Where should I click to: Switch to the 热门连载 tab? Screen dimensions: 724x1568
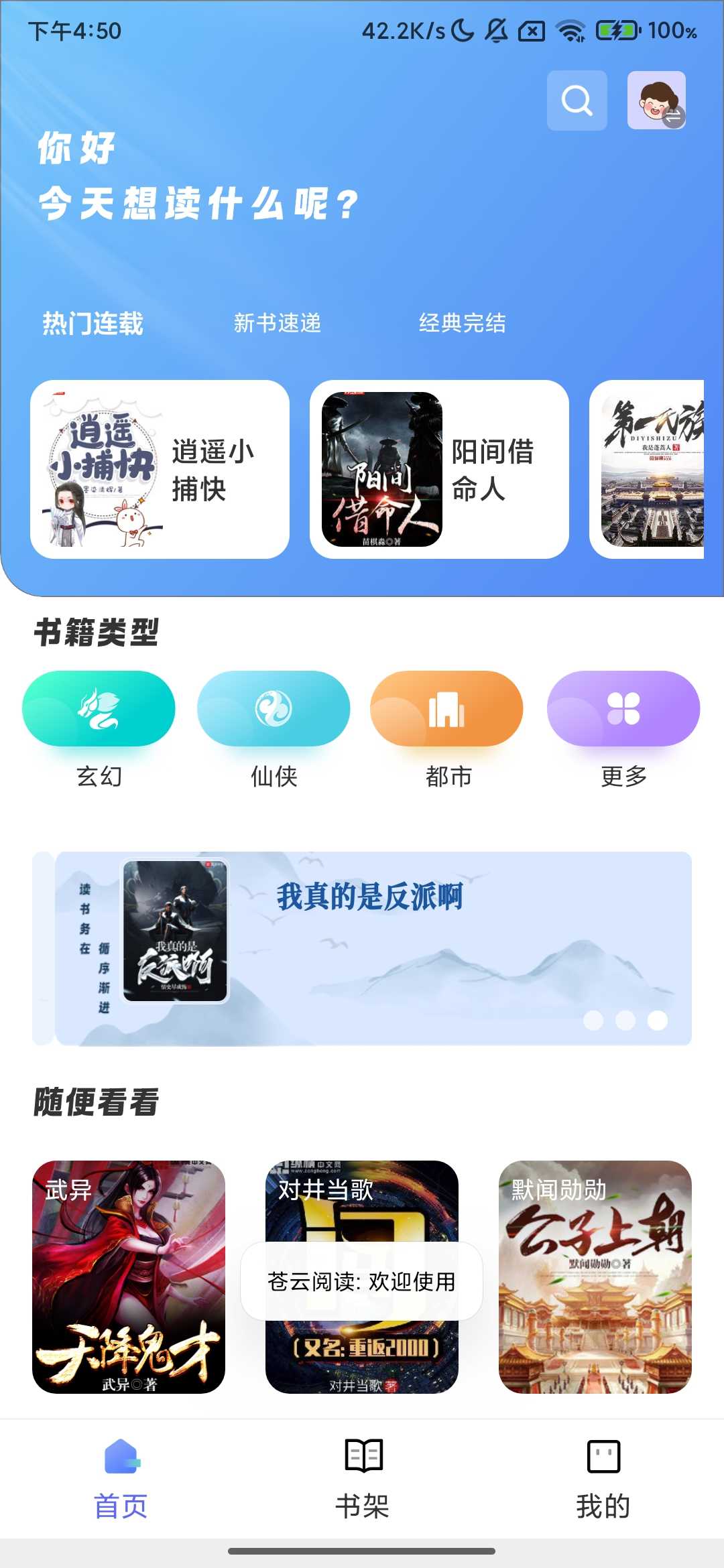pyautogui.click(x=93, y=324)
